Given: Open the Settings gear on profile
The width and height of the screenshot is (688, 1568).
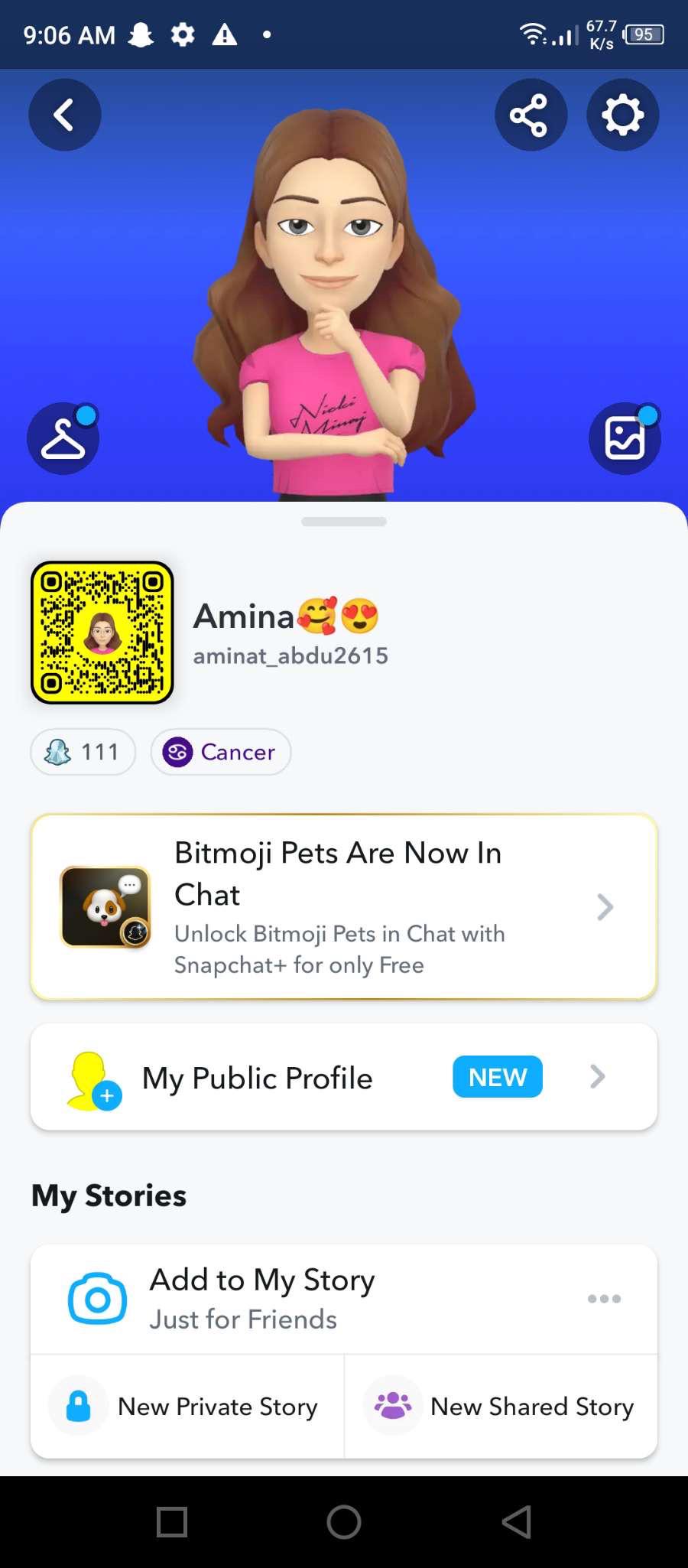Looking at the screenshot, I should 622,115.
